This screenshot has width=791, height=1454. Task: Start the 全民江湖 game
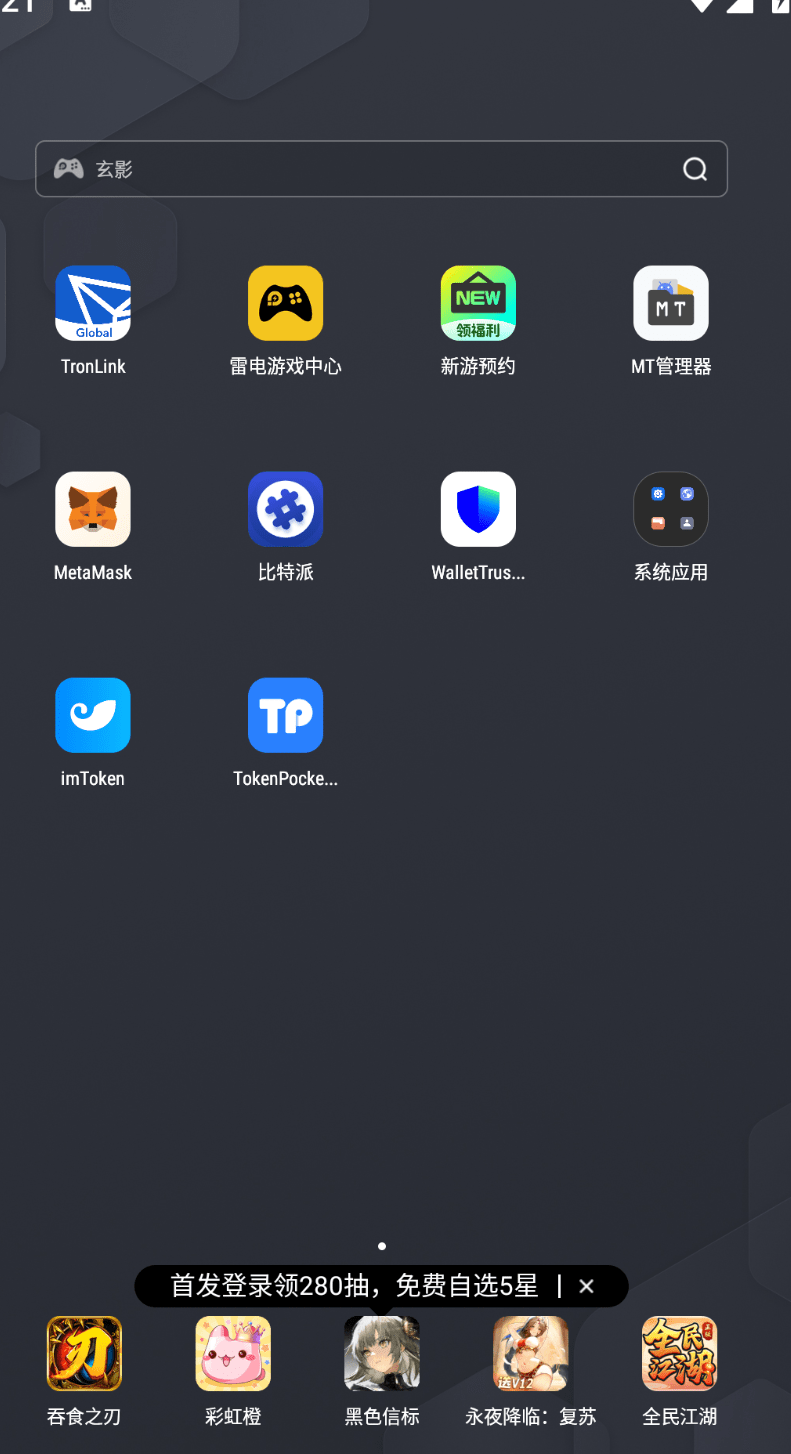coord(679,1353)
